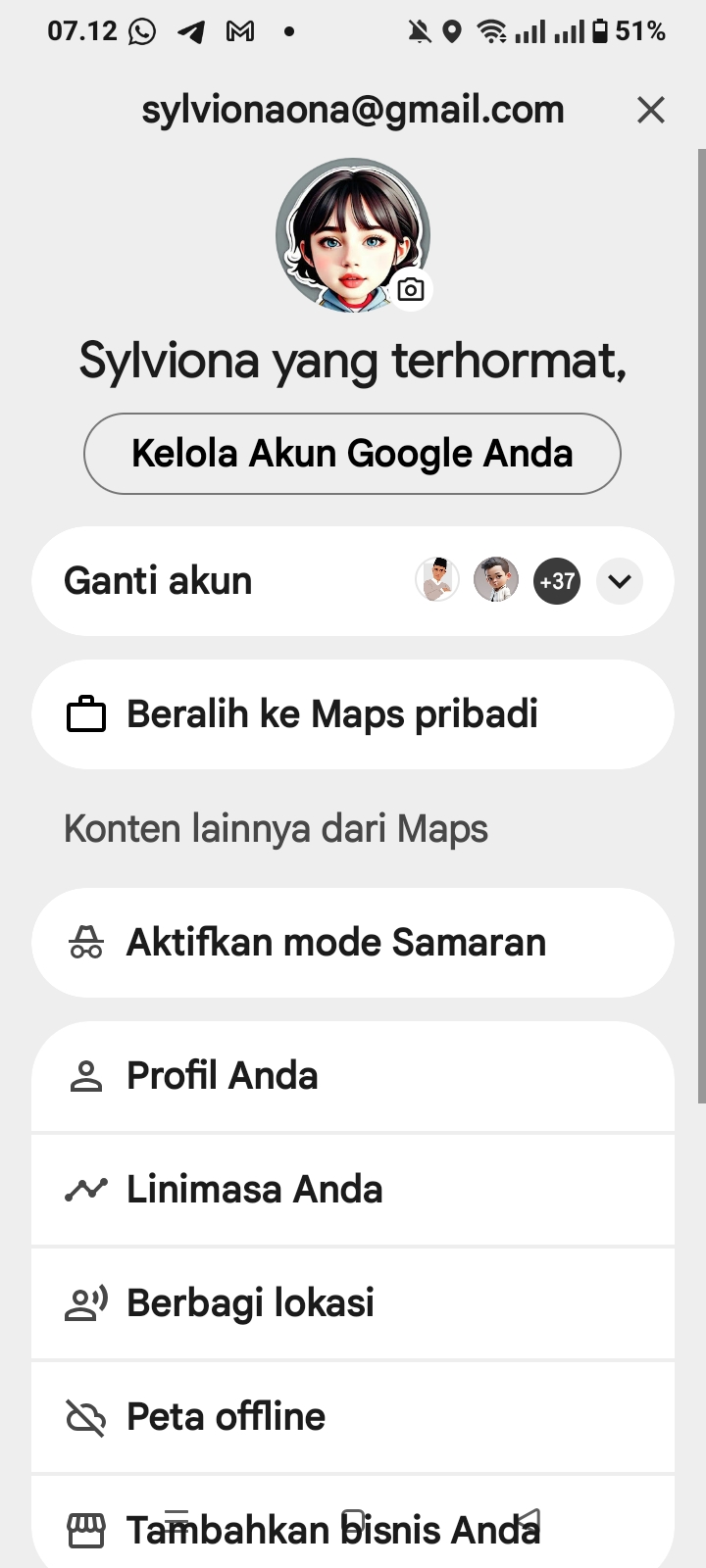Change profile photo via camera icon
Image resolution: width=706 pixels, height=1568 pixels.
[x=411, y=289]
